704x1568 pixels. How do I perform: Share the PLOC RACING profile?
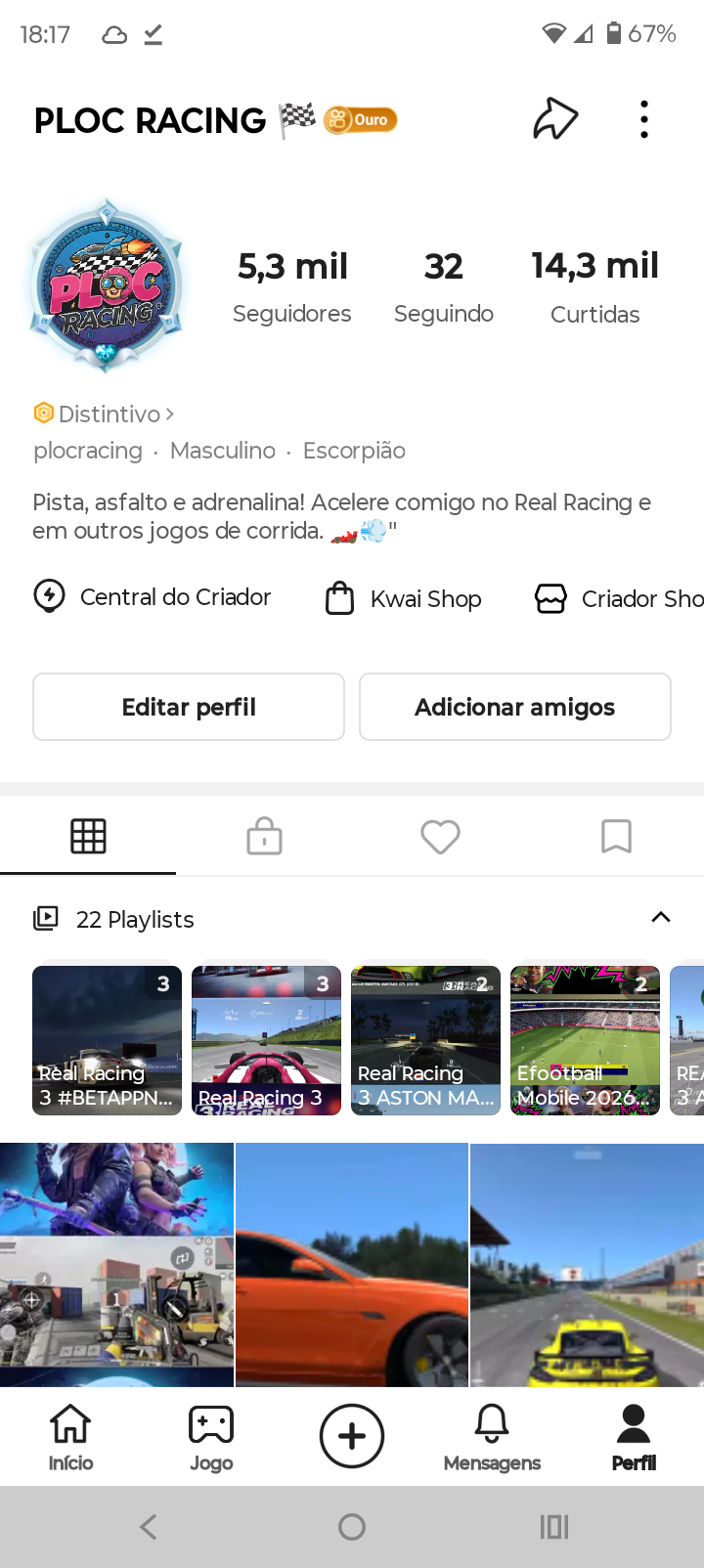point(555,119)
